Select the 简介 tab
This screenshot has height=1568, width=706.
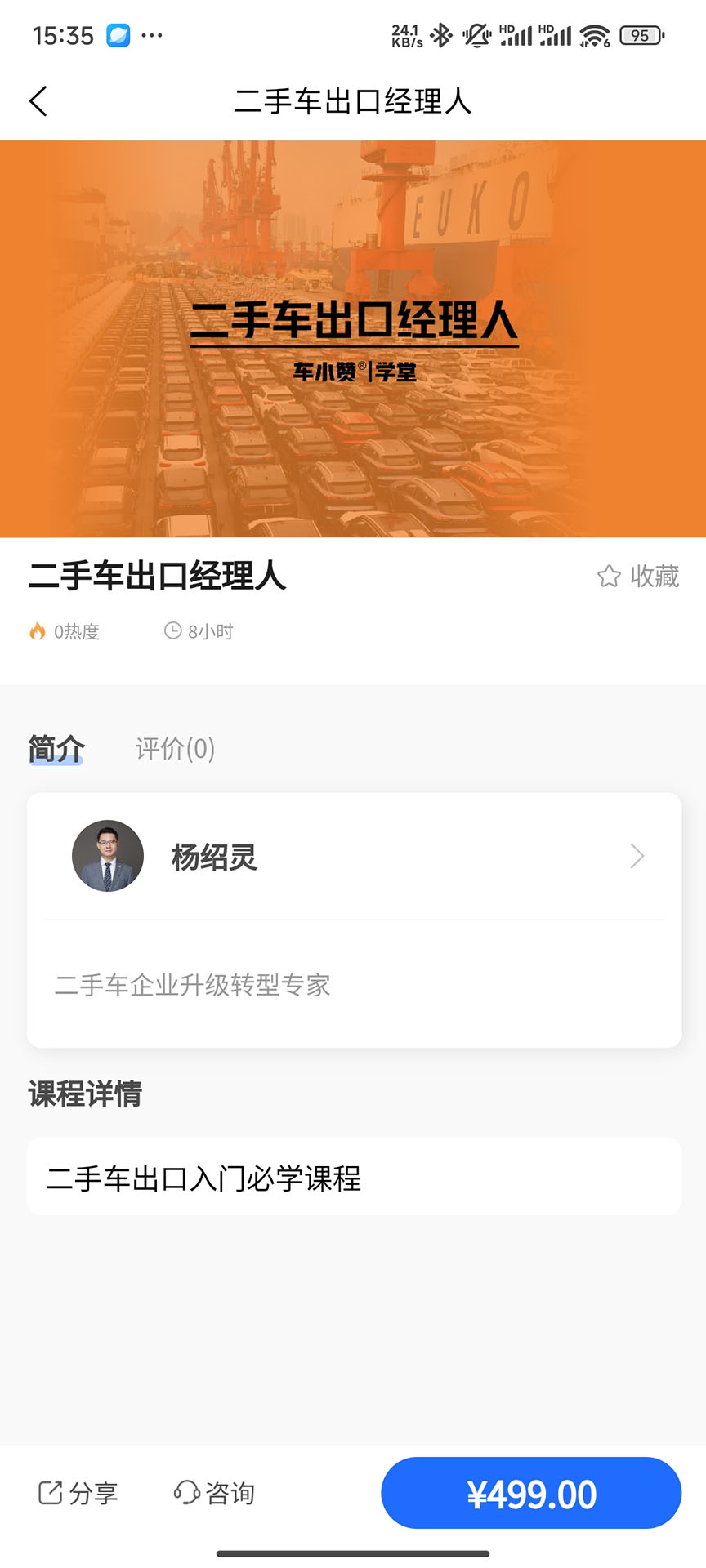[56, 749]
